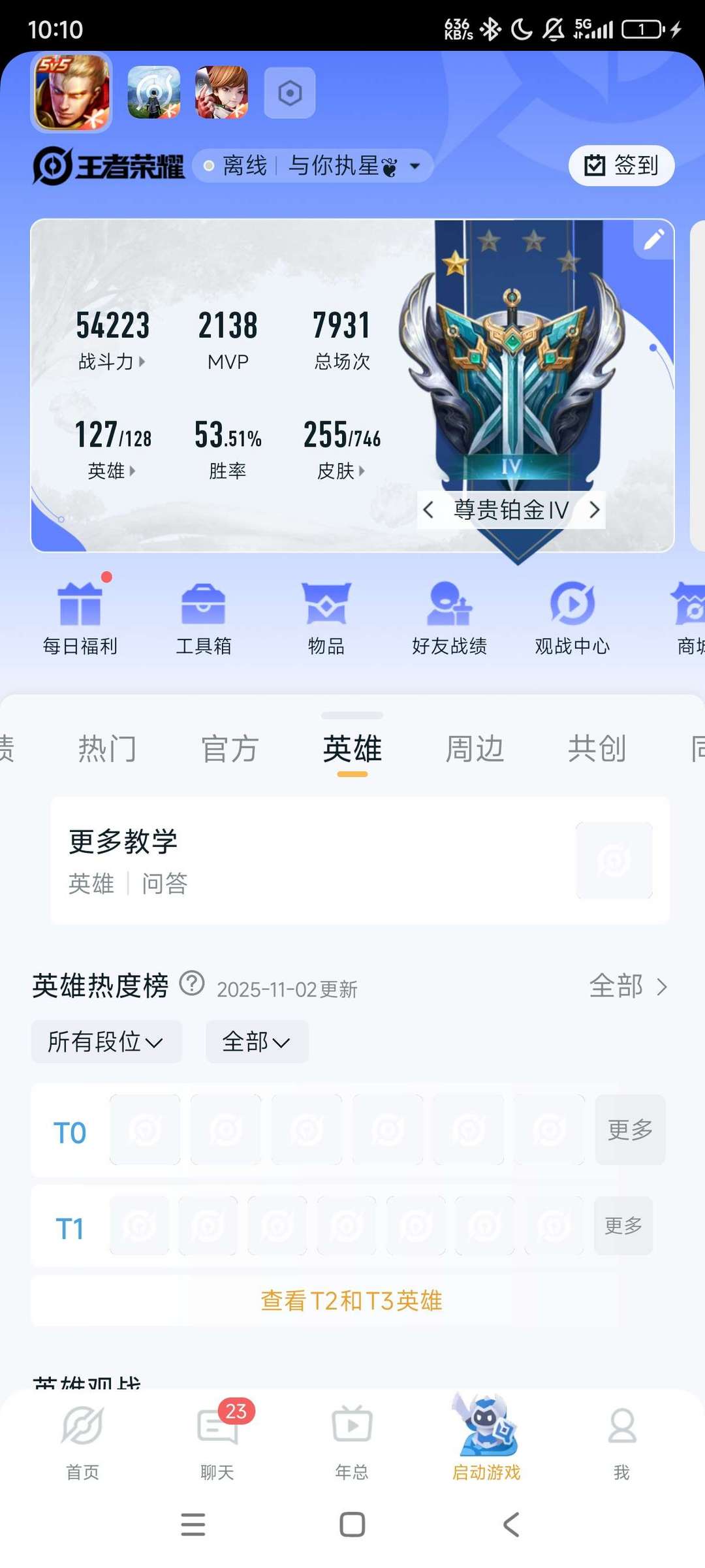The height and width of the screenshot is (1568, 705).
Task: Open 物品 items
Action: click(x=326, y=618)
